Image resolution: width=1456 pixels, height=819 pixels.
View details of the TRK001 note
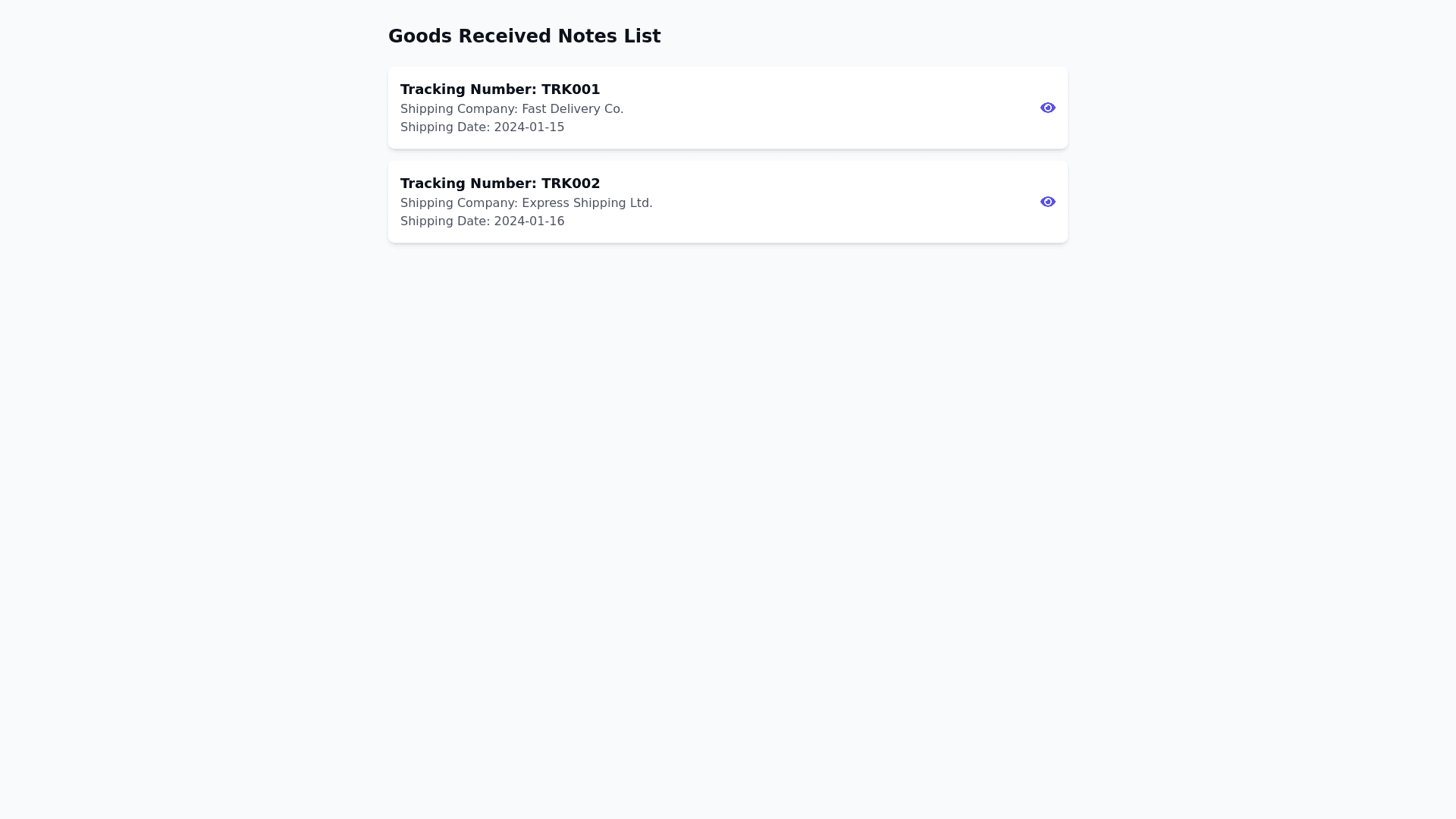point(1047,108)
